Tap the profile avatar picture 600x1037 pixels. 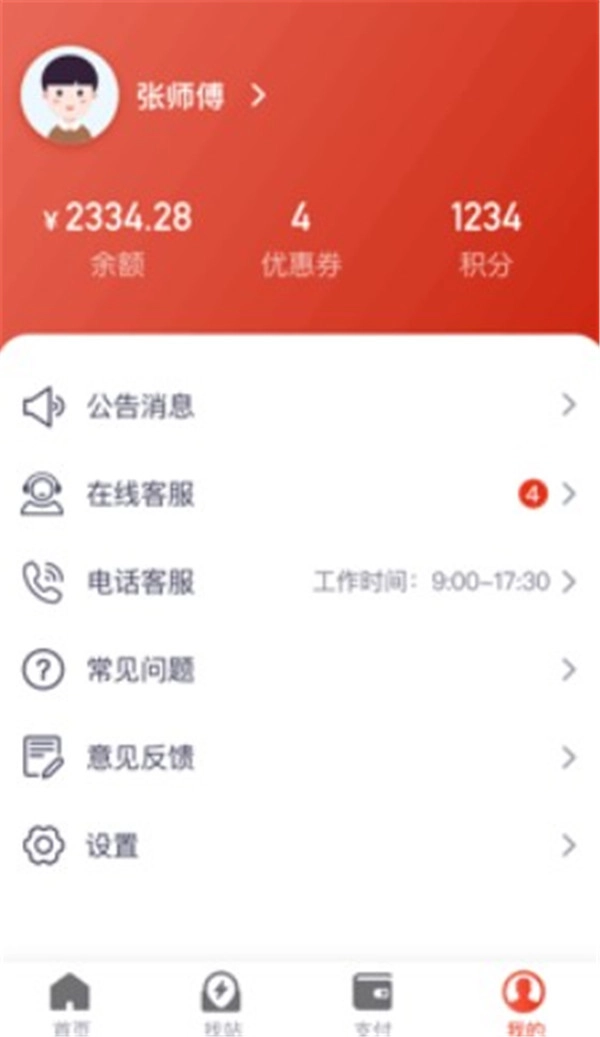point(69,97)
